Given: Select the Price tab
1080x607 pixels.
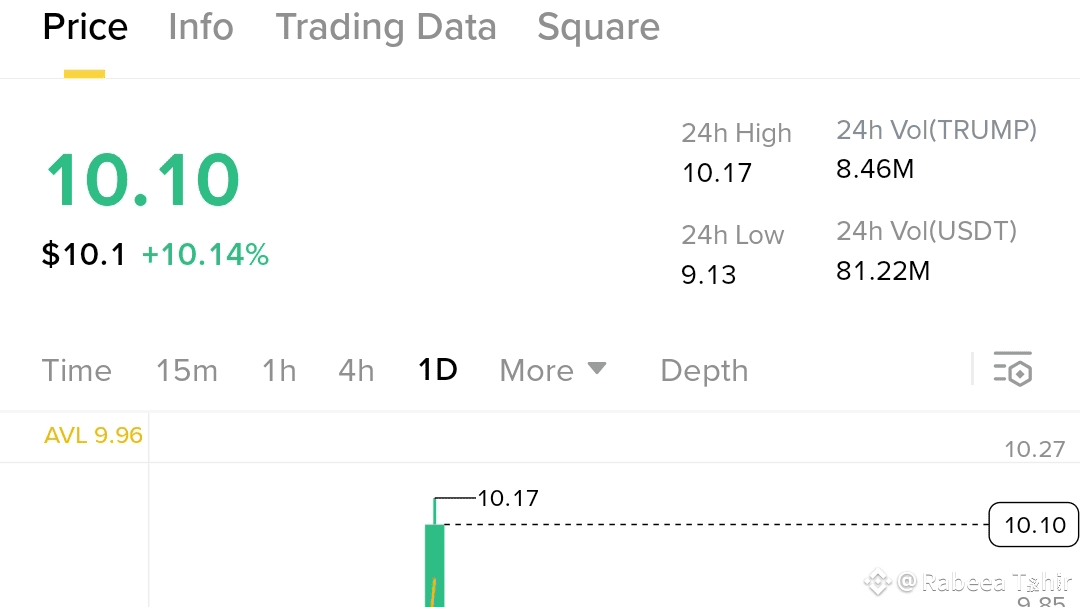Looking at the screenshot, I should coord(85,28).
